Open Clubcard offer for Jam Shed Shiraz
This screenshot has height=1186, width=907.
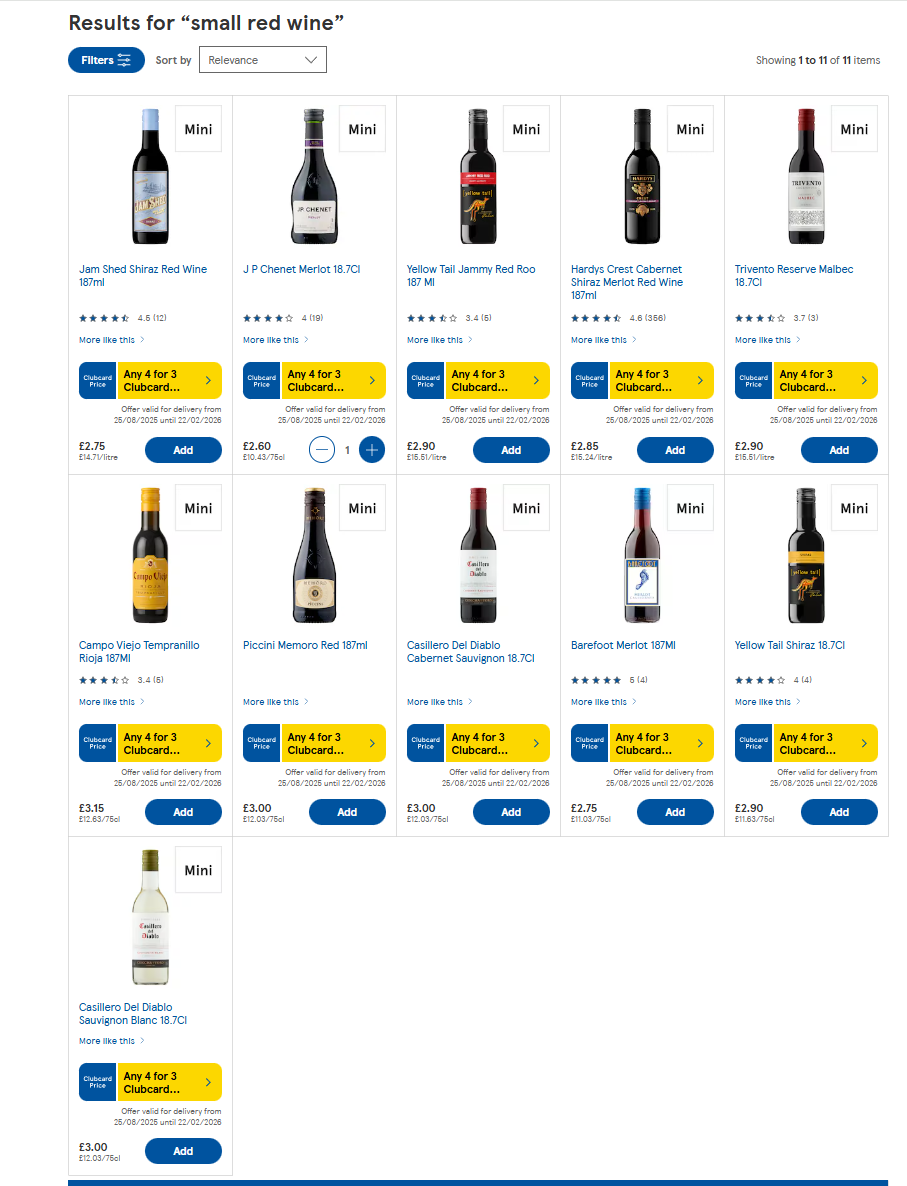coord(150,381)
